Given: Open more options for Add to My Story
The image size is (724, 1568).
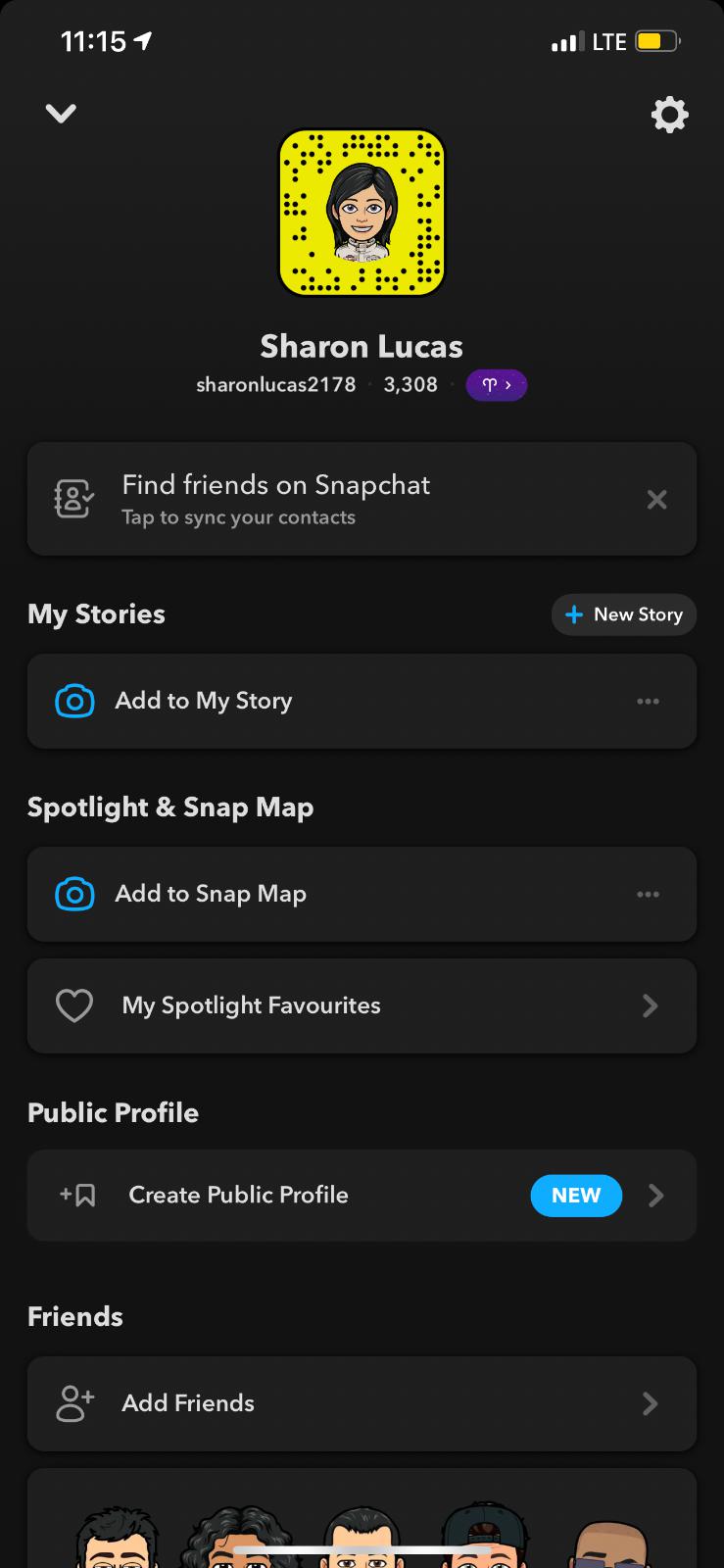Looking at the screenshot, I should click(648, 701).
